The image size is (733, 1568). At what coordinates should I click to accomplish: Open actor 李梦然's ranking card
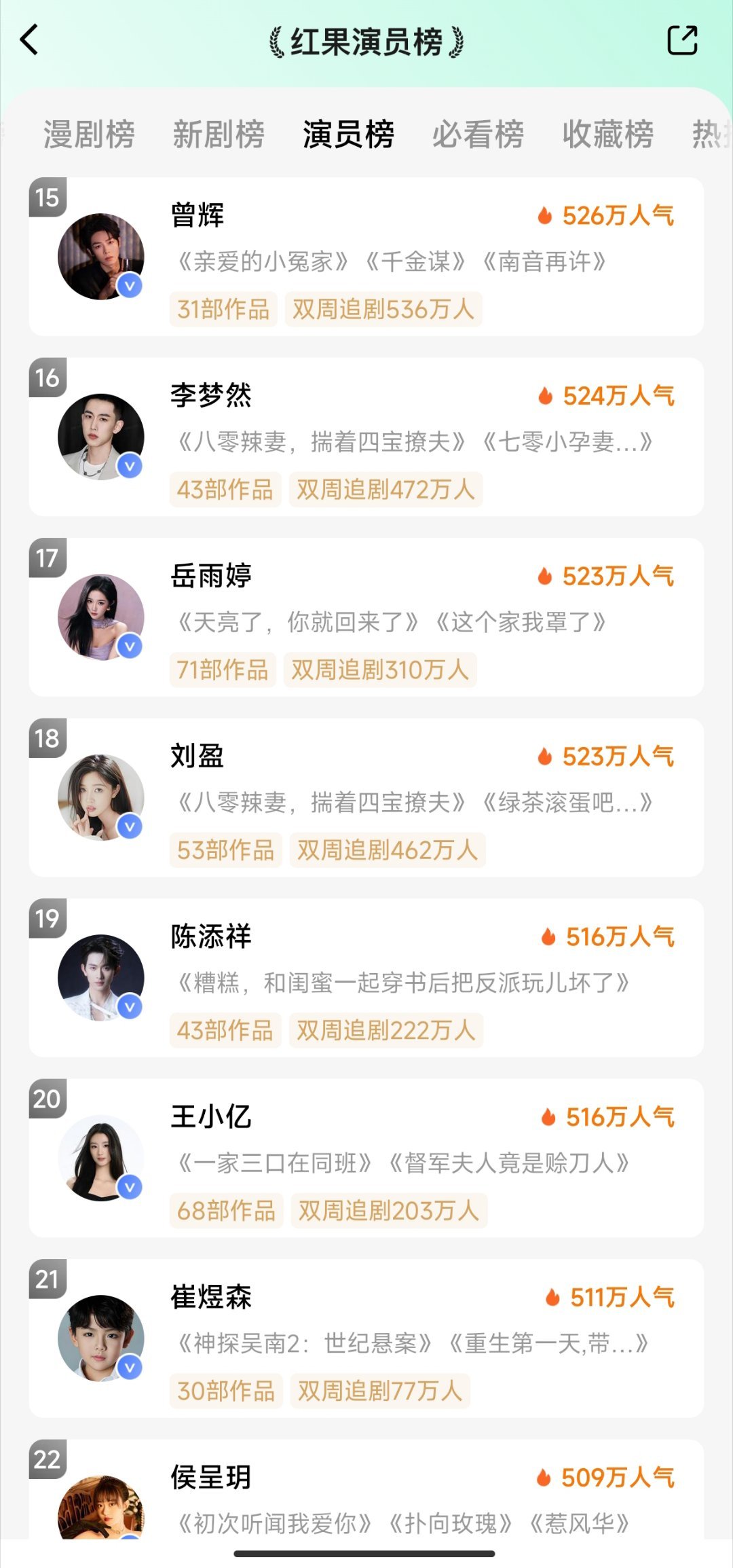click(366, 437)
